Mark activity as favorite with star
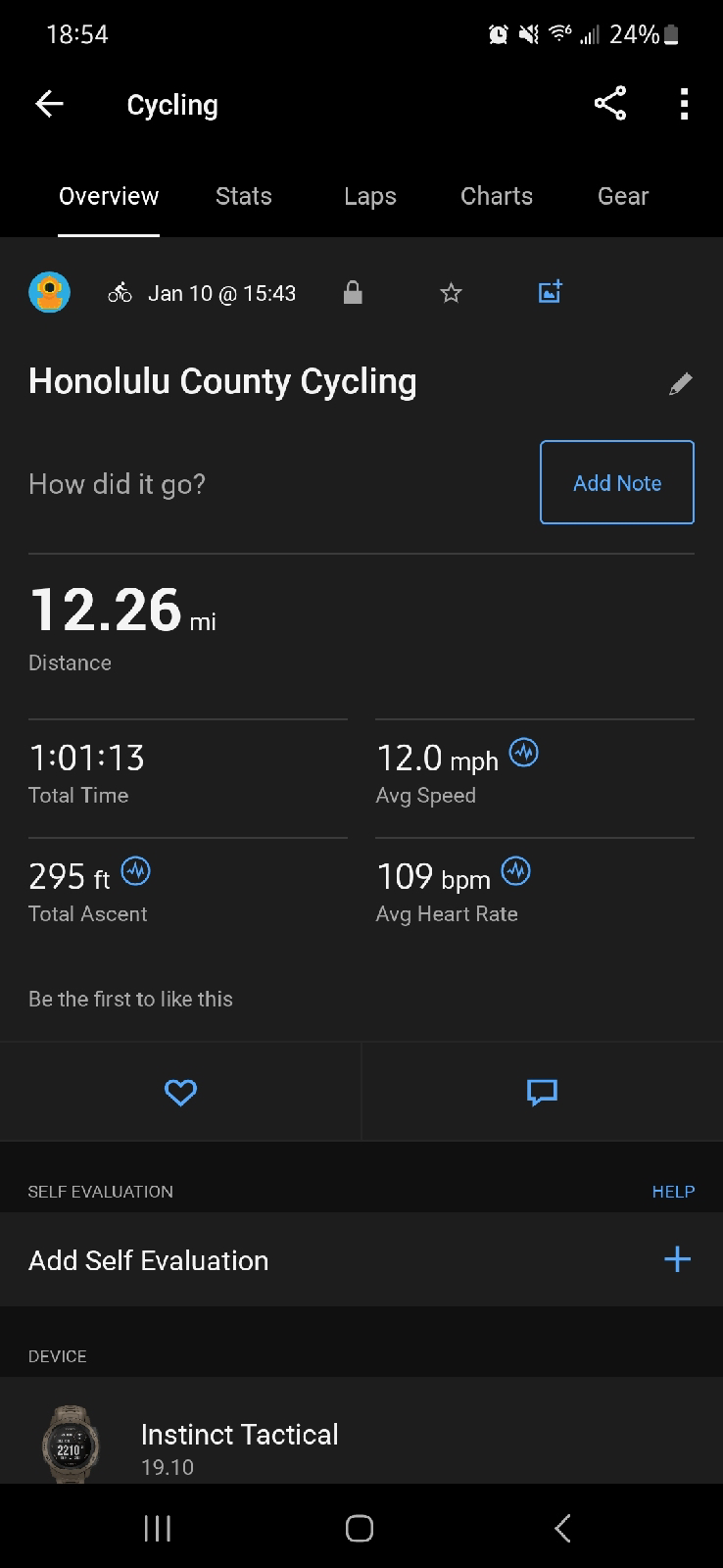Screen dimensions: 723x1568 click(451, 293)
